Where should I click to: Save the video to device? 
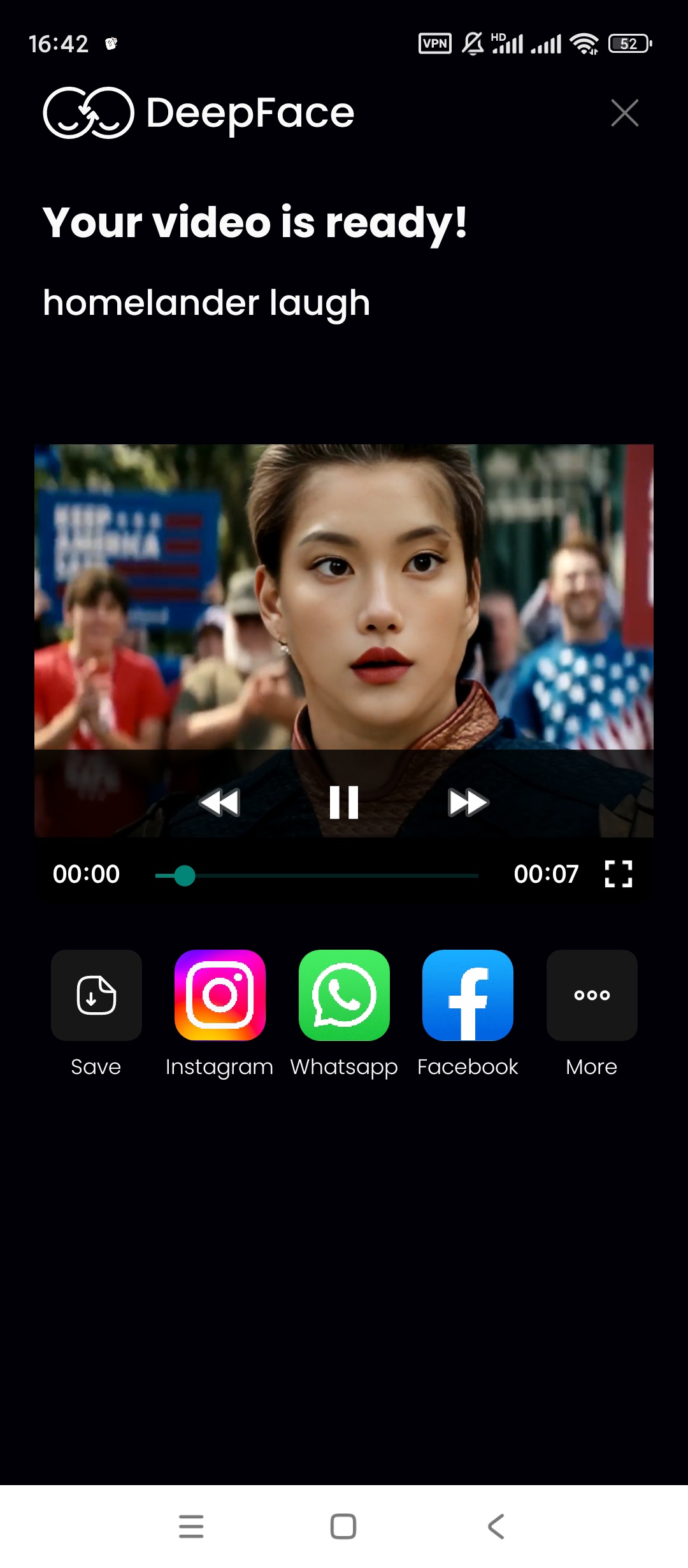[x=96, y=995]
